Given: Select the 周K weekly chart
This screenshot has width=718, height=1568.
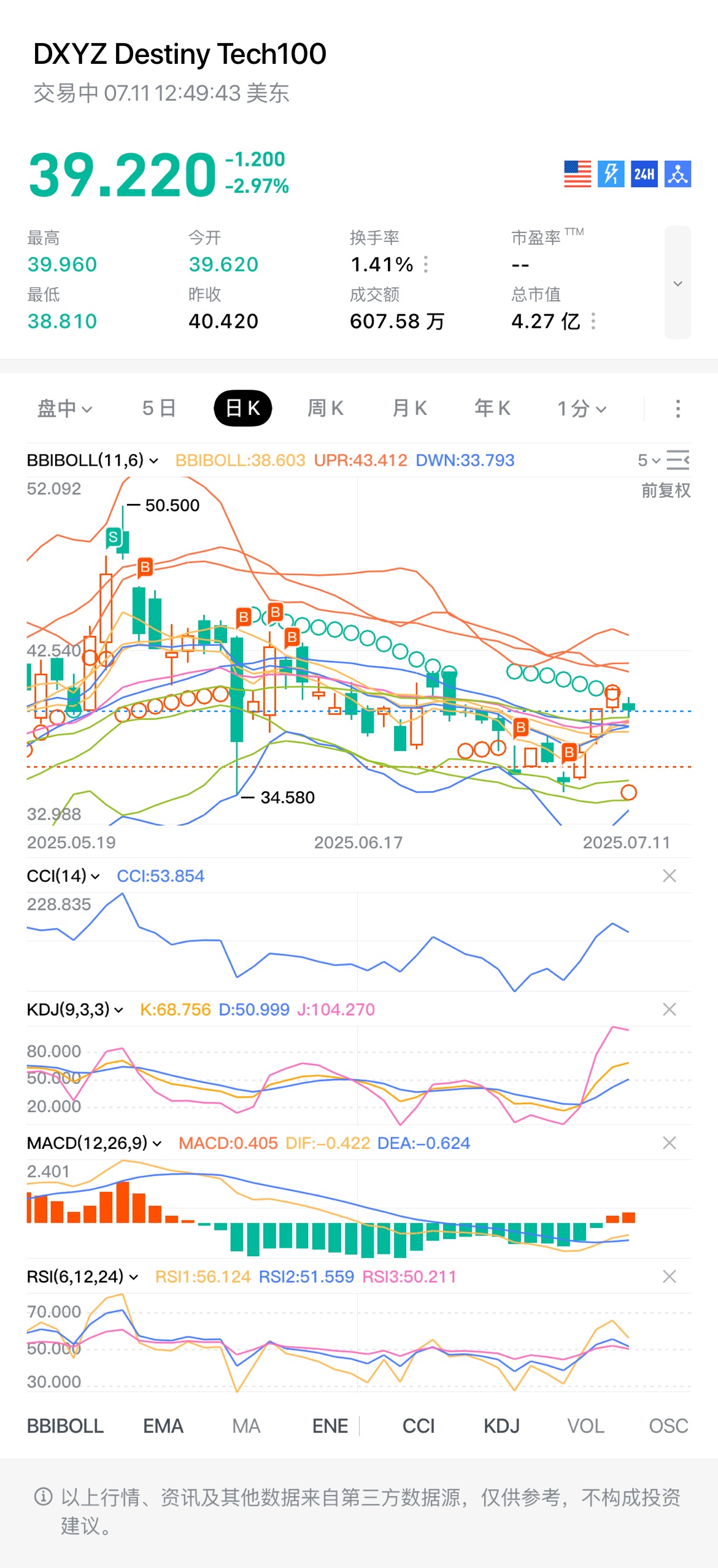Looking at the screenshot, I should pos(325,408).
